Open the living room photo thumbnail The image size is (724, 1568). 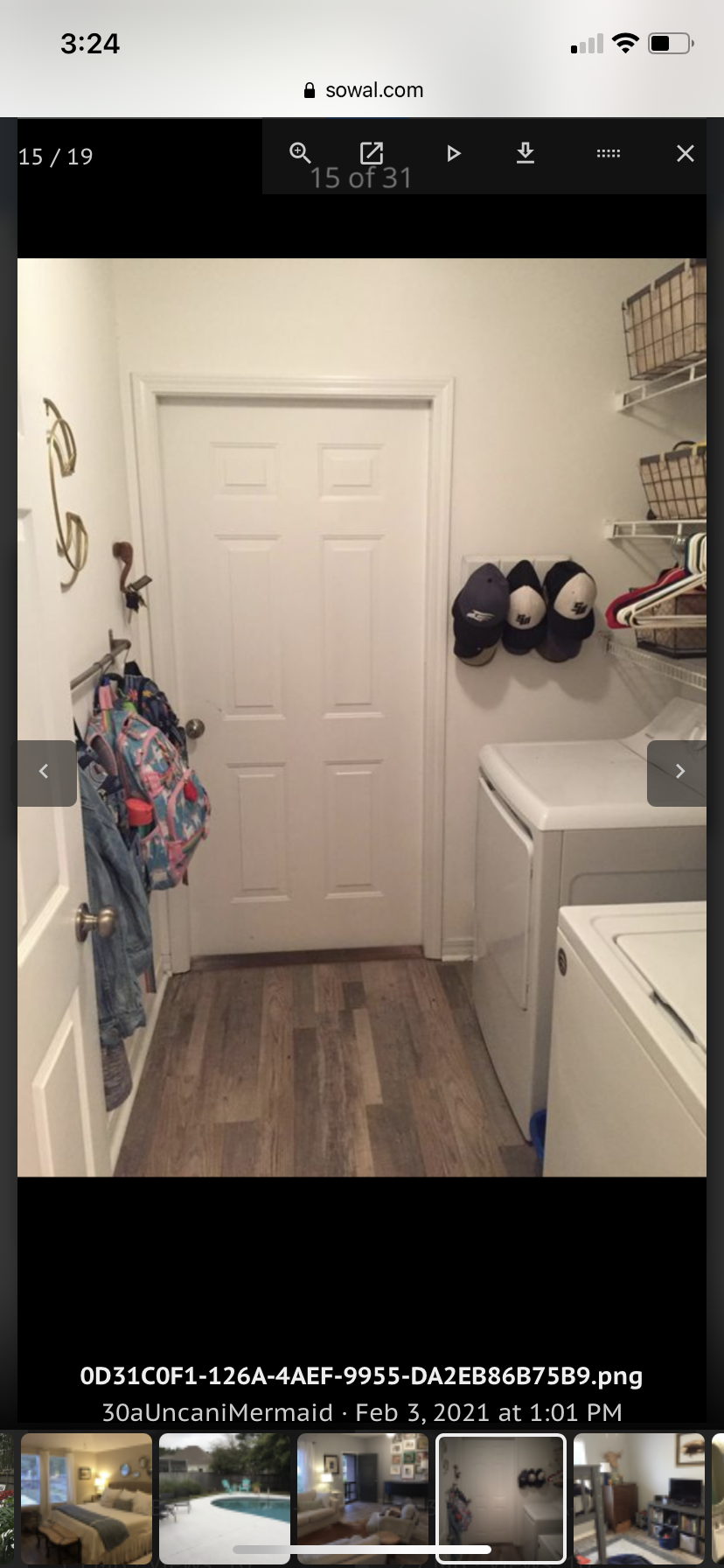click(x=363, y=1498)
